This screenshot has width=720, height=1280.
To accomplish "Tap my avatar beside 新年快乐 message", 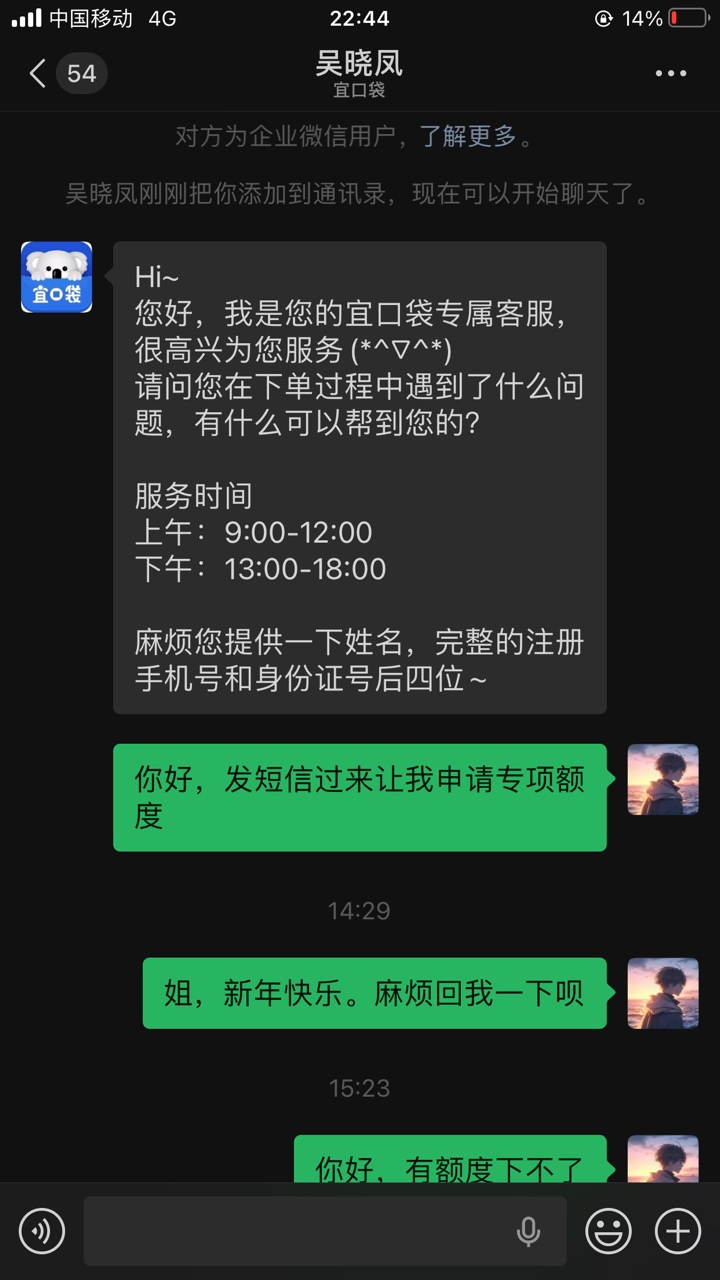I will (x=663, y=993).
